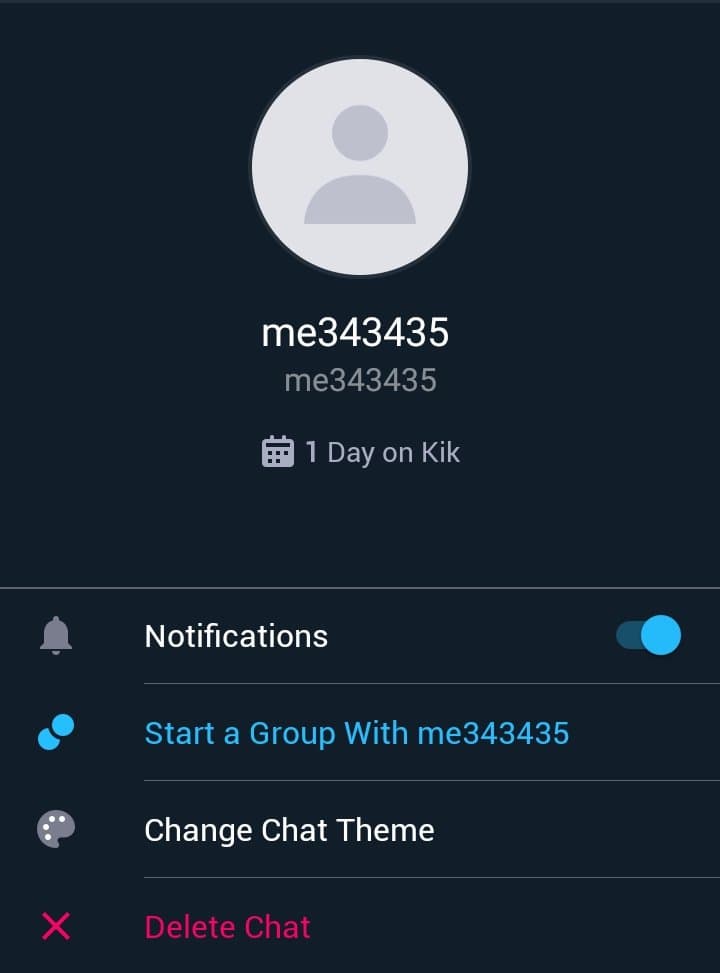This screenshot has width=720, height=973.
Task: Click the Change Chat Theme option
Action: pyautogui.click(x=289, y=829)
